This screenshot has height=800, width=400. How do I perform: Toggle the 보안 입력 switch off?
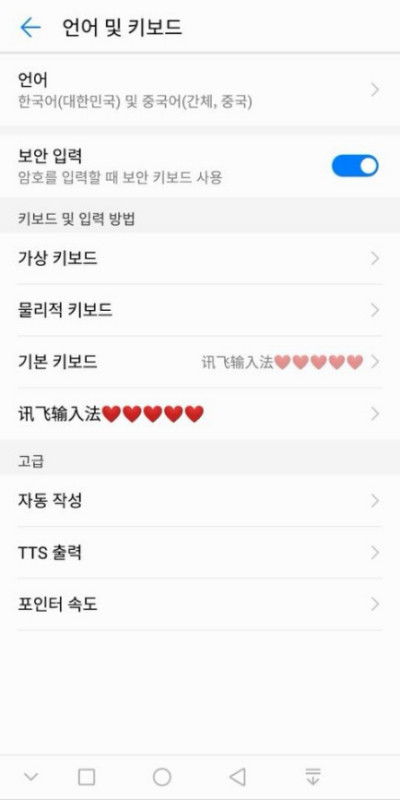355,166
